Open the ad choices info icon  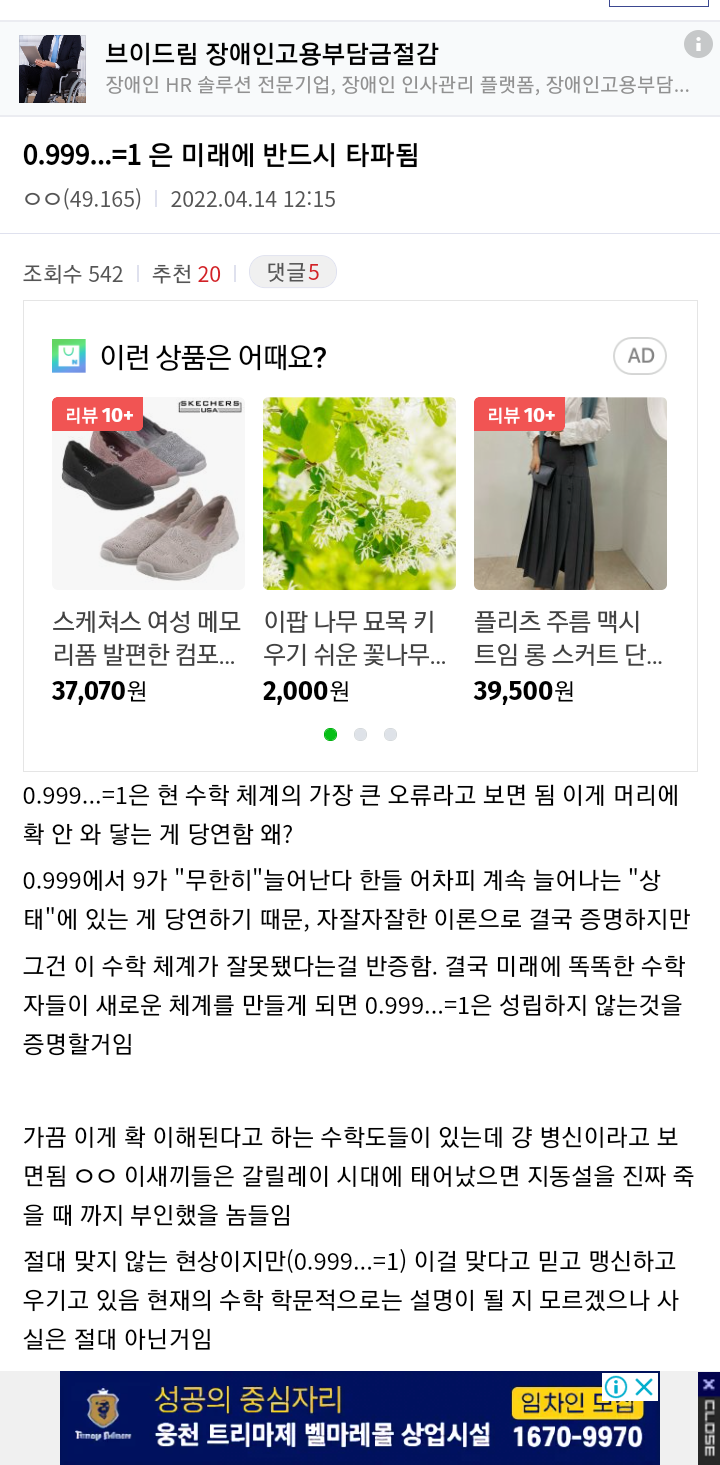click(617, 1387)
